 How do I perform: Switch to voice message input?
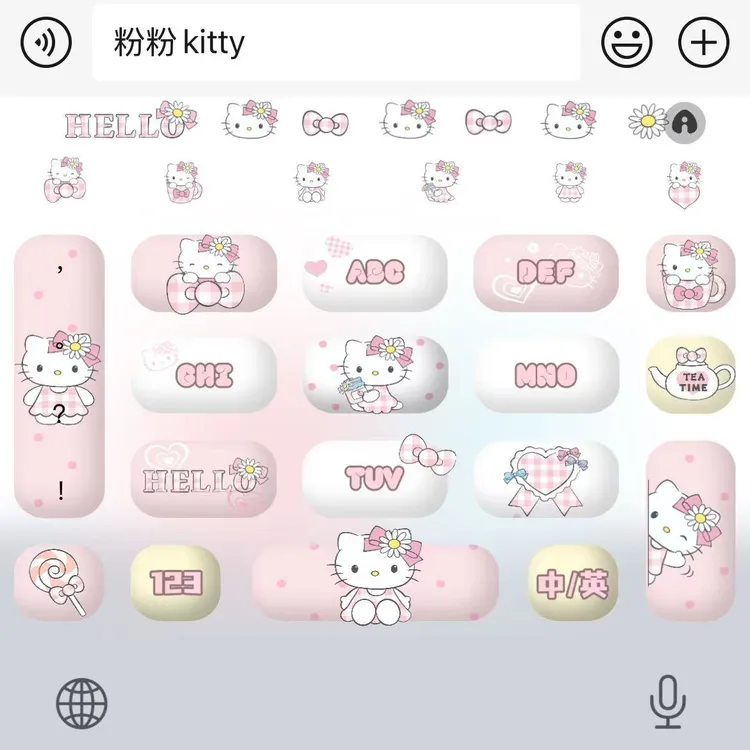coord(46,43)
